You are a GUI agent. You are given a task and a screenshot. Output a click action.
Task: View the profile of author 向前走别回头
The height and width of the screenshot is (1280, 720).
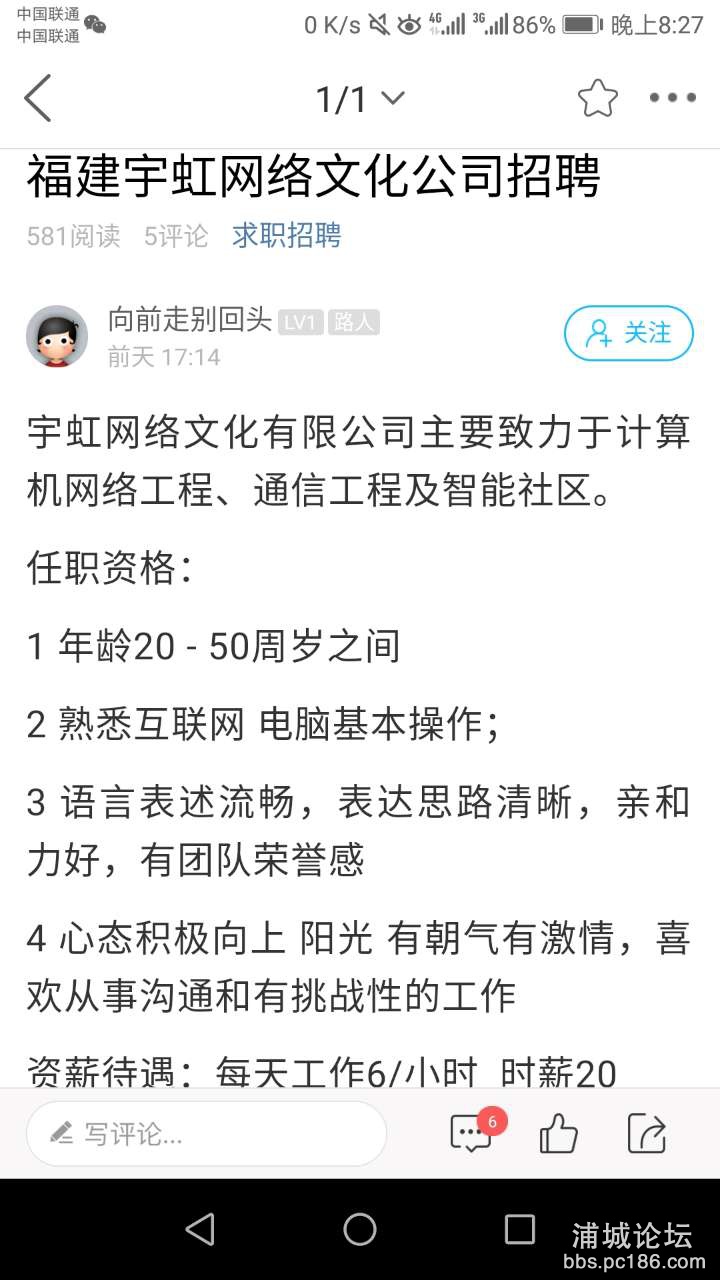tap(190, 320)
